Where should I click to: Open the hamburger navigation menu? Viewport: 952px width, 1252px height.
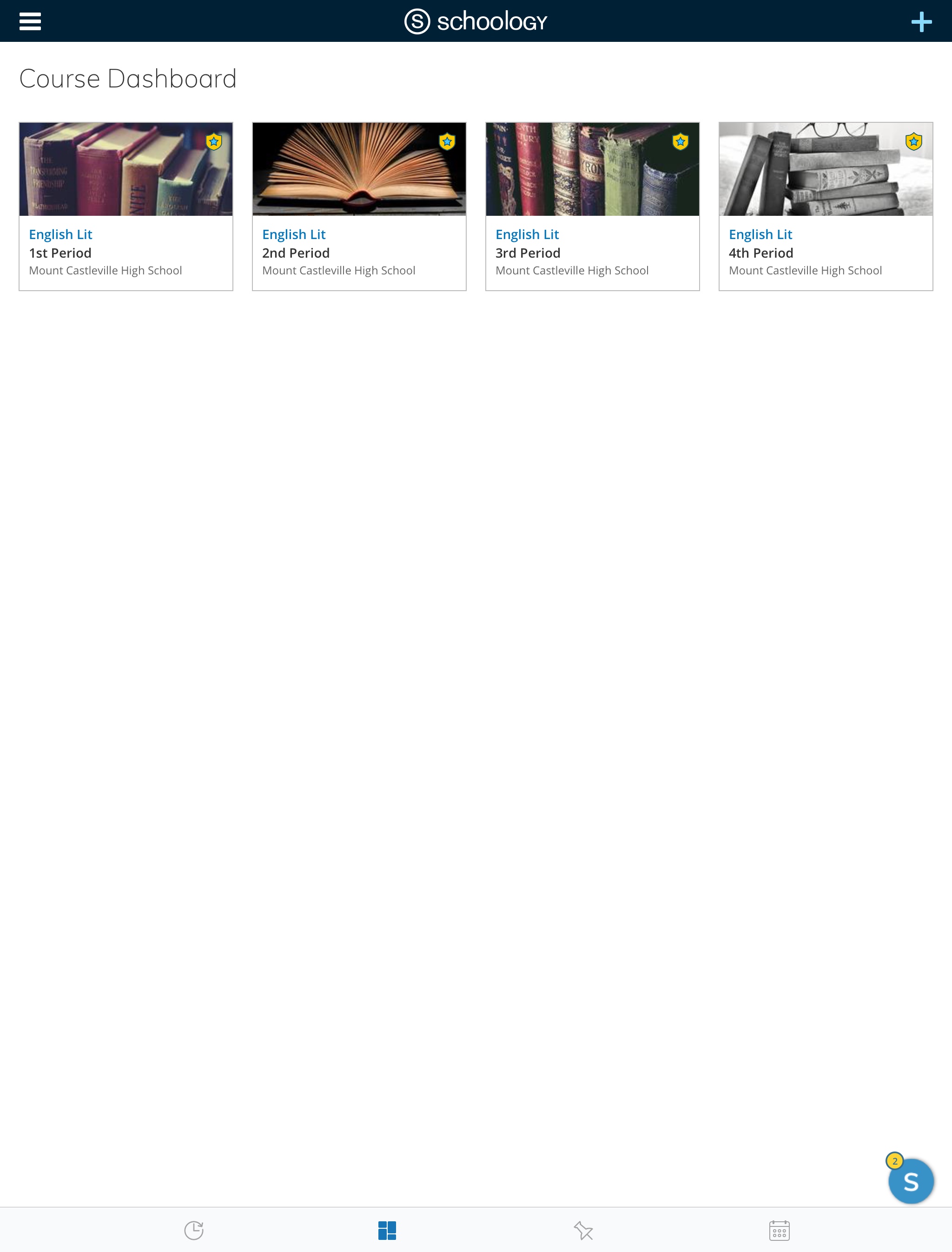tap(30, 21)
